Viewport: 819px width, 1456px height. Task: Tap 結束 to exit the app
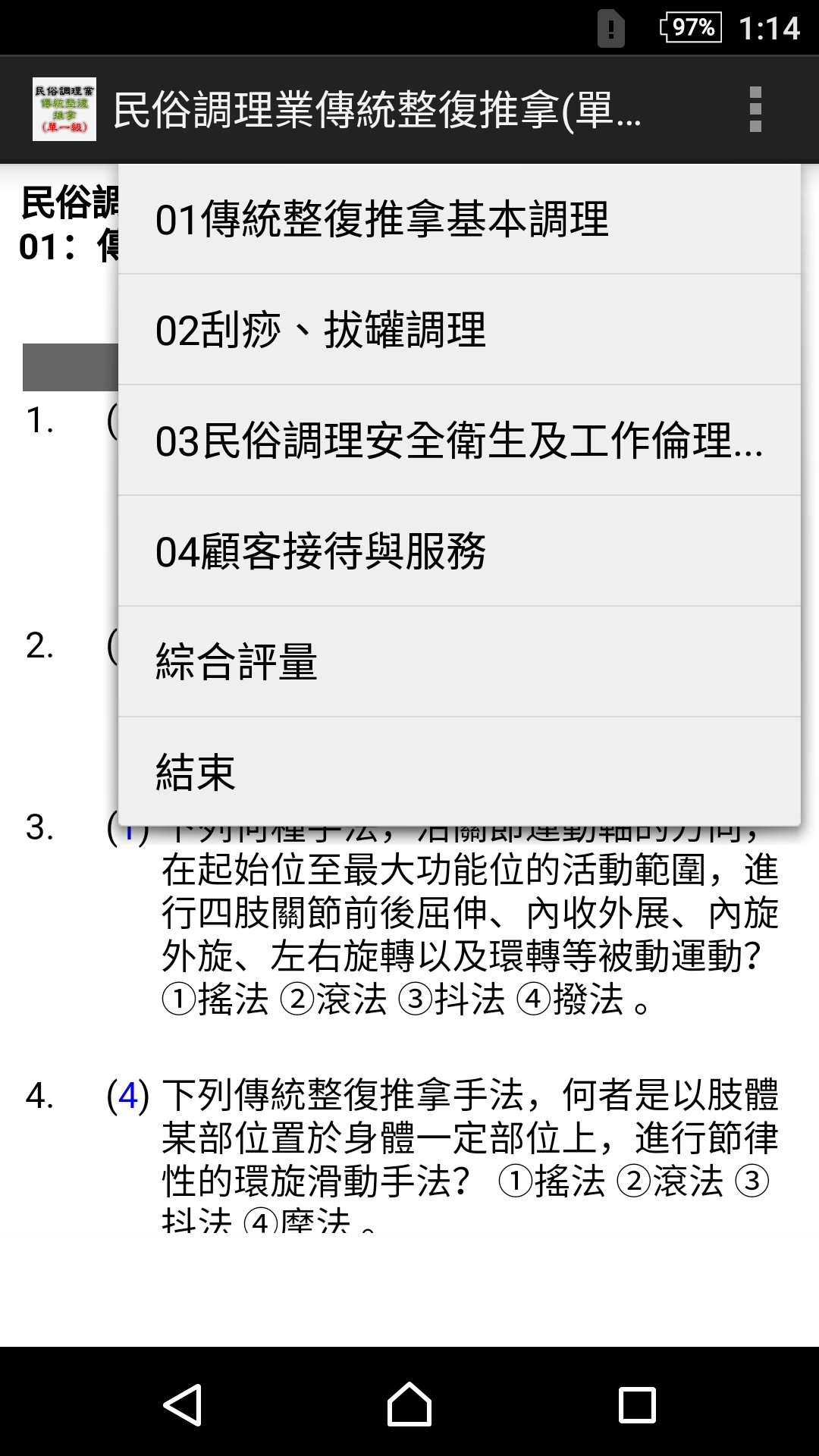[x=459, y=772]
